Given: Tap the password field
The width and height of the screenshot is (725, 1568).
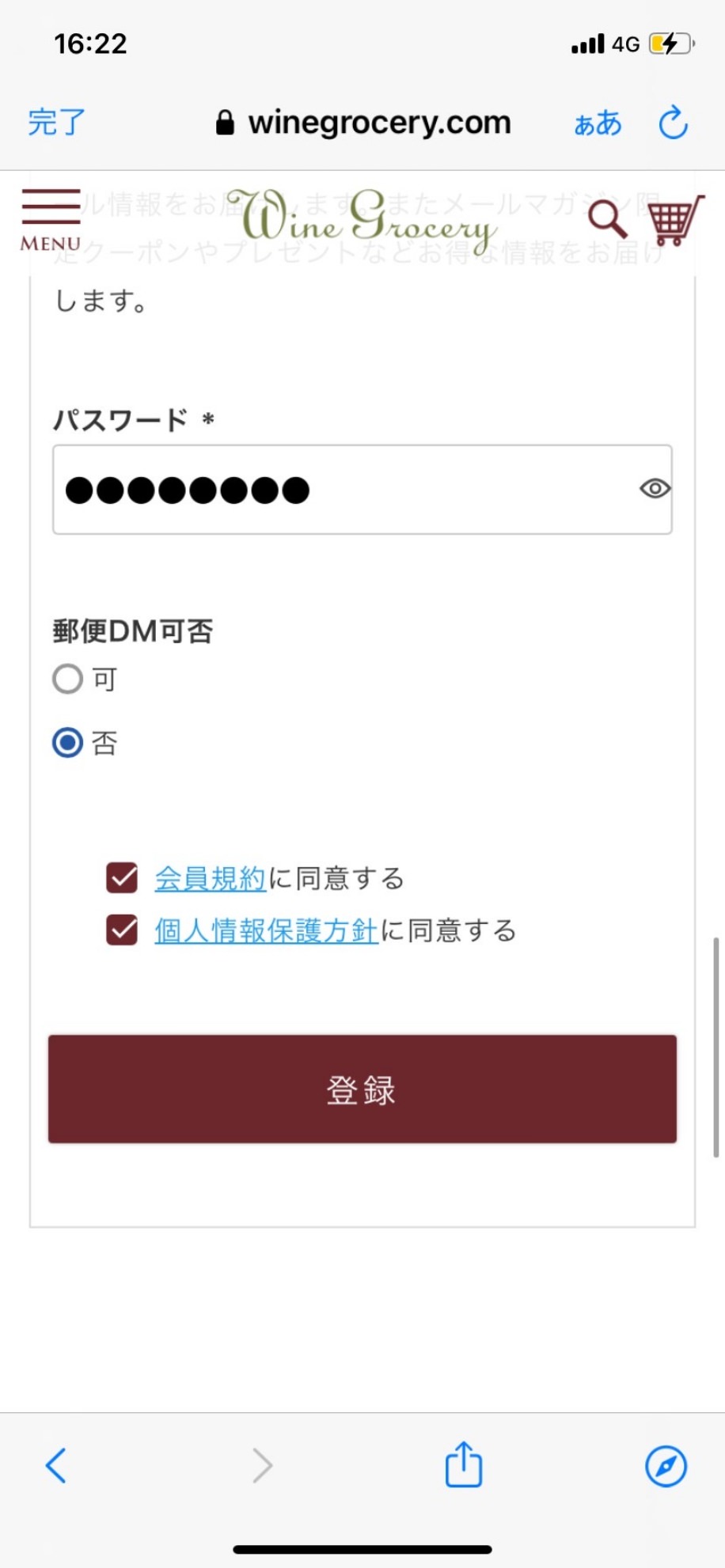Looking at the screenshot, I should (340, 490).
